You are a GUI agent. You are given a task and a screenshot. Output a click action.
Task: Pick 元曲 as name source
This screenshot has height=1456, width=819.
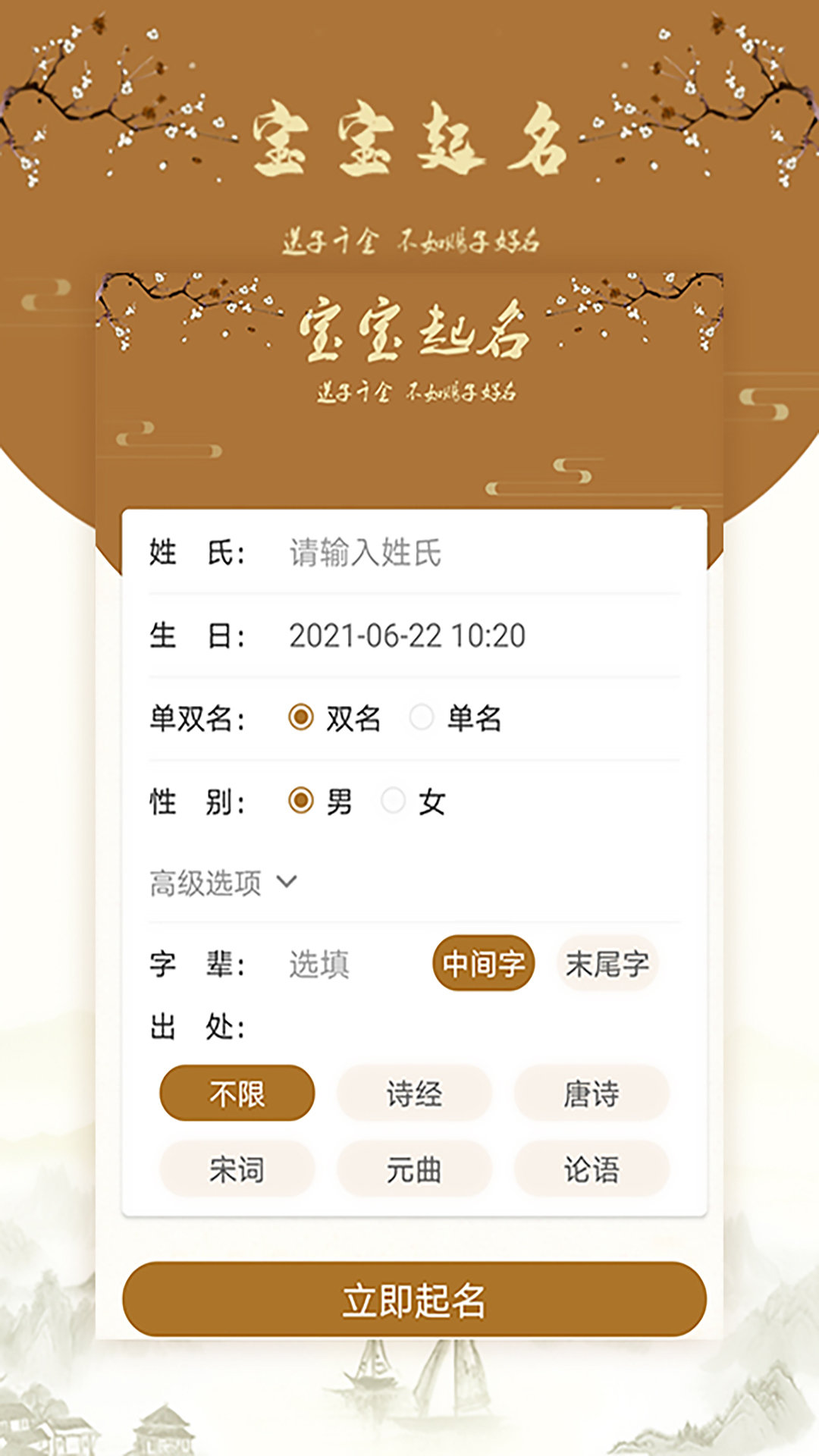(x=414, y=1170)
